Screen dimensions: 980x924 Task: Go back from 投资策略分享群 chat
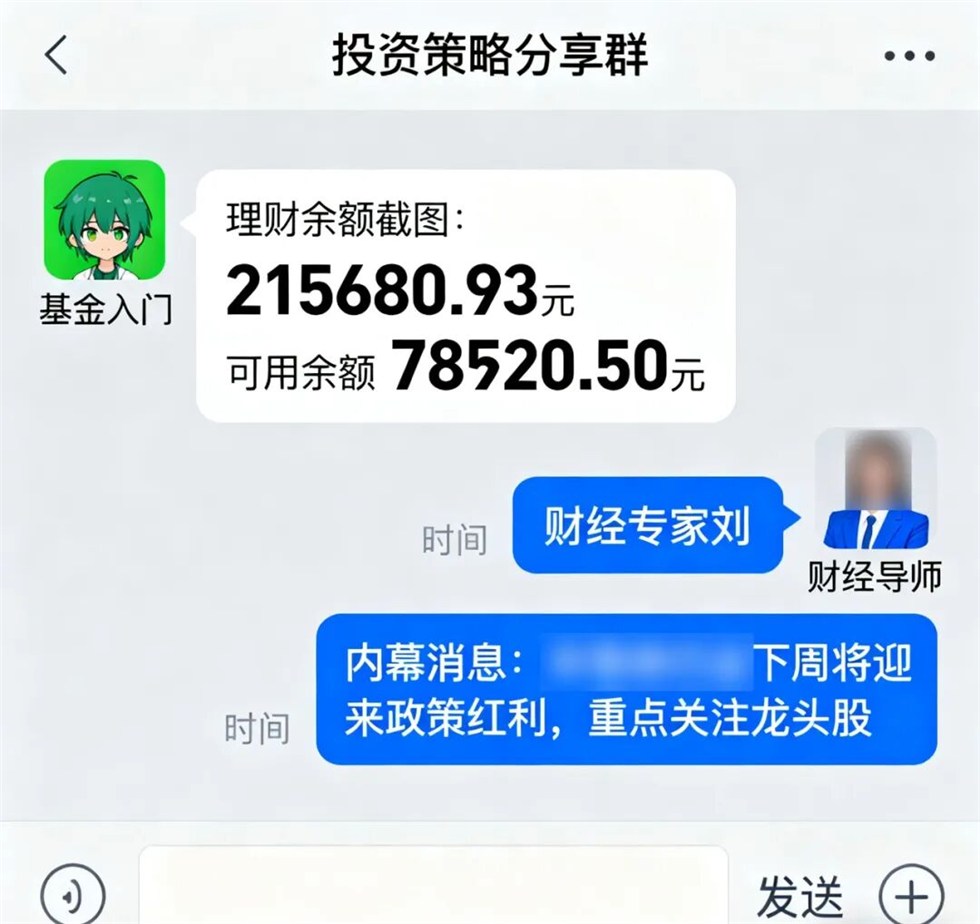(57, 54)
